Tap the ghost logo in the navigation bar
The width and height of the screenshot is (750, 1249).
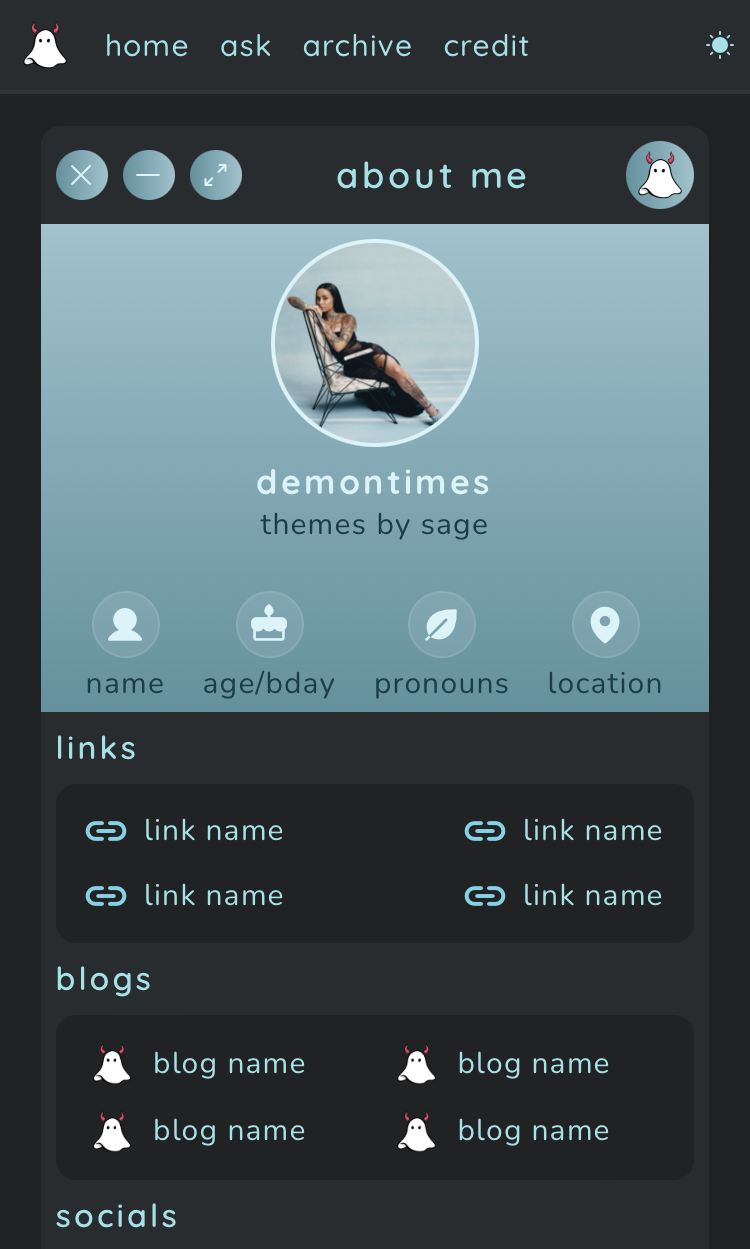point(45,46)
